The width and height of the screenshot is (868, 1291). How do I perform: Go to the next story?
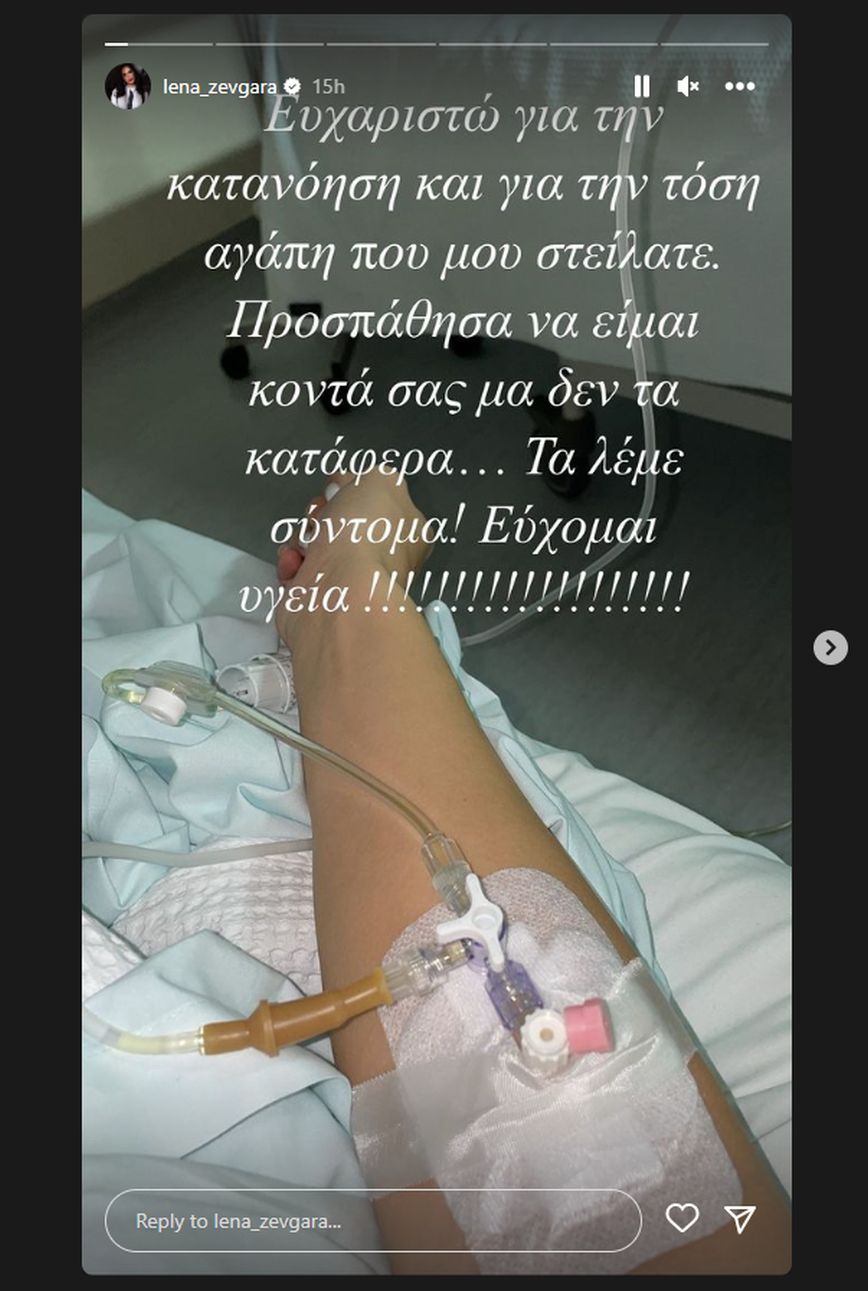(830, 647)
